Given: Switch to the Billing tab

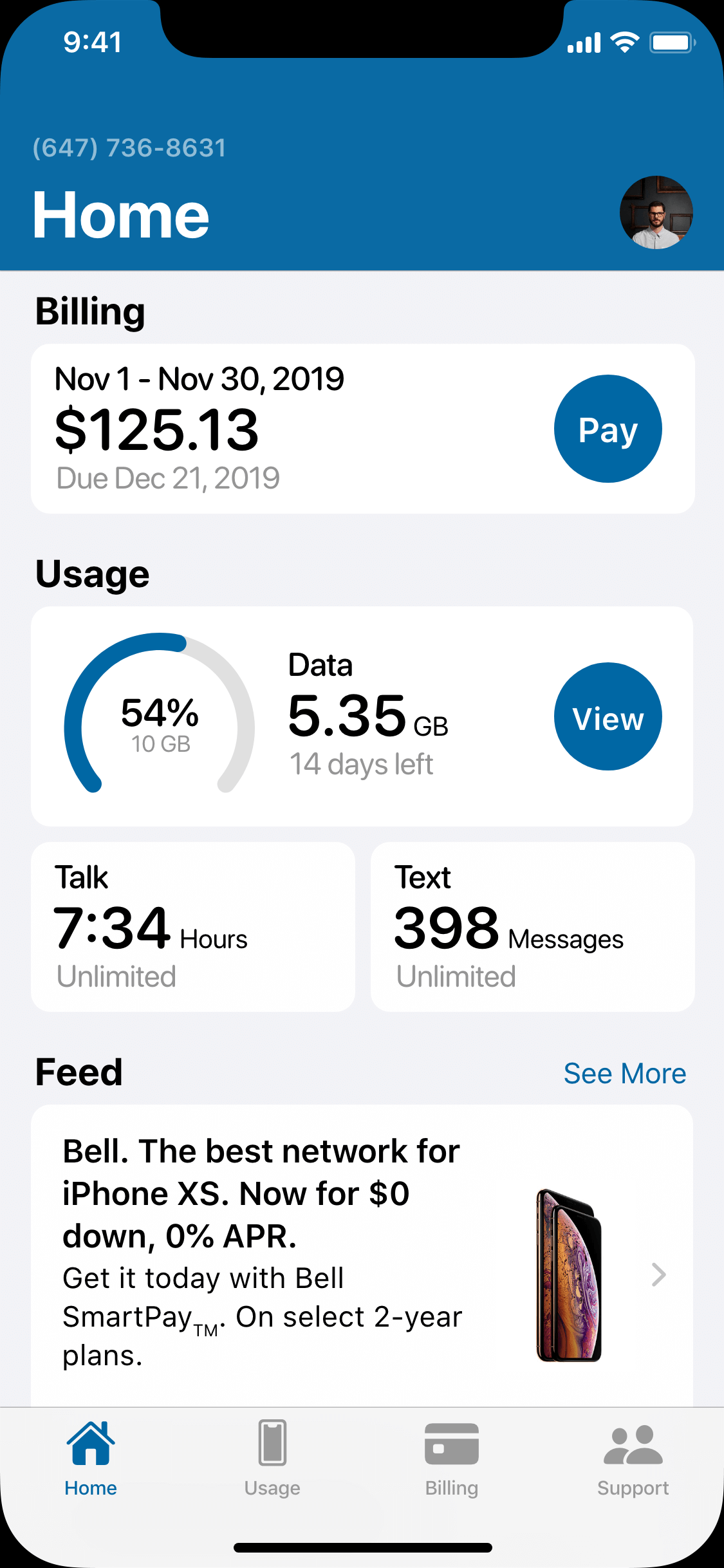Looking at the screenshot, I should click(x=452, y=1459).
